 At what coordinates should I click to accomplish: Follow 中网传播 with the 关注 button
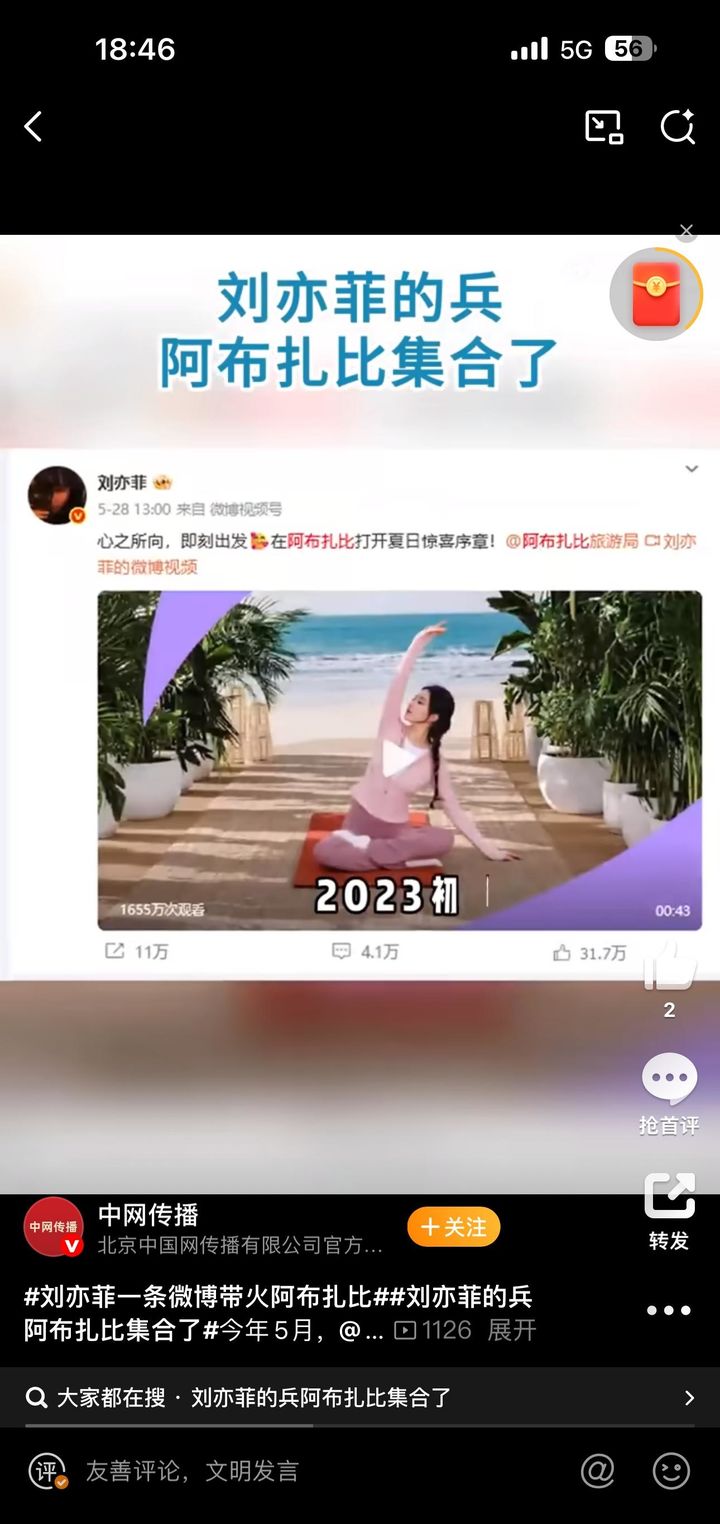pos(453,1227)
